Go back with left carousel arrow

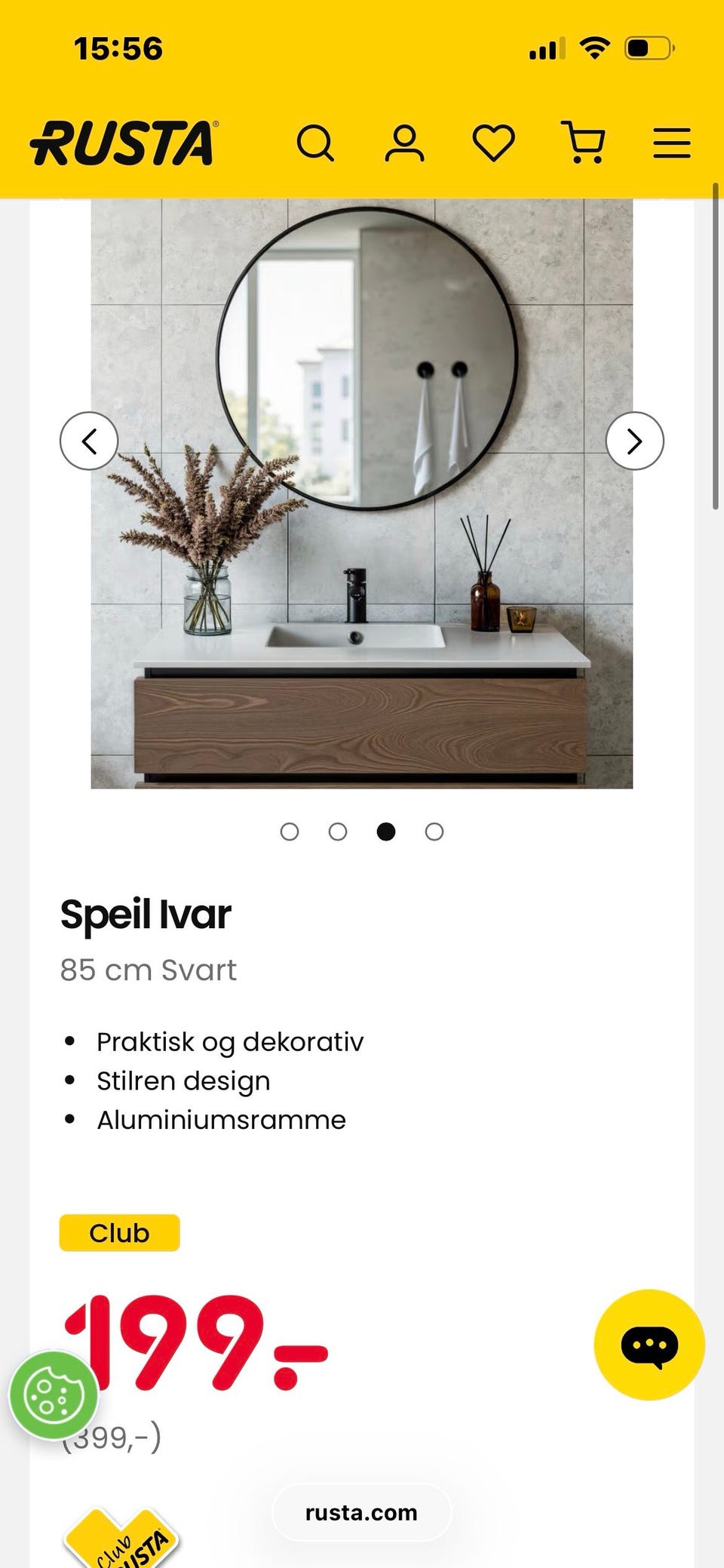click(89, 441)
